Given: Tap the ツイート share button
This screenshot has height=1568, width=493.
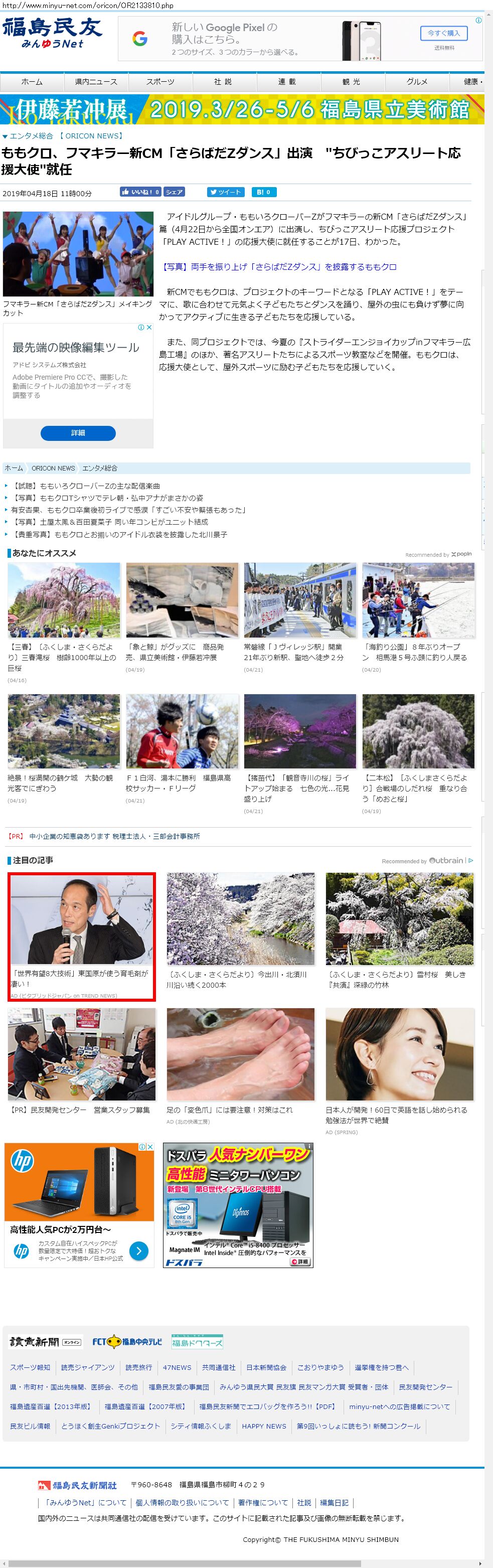Looking at the screenshot, I should [x=225, y=192].
